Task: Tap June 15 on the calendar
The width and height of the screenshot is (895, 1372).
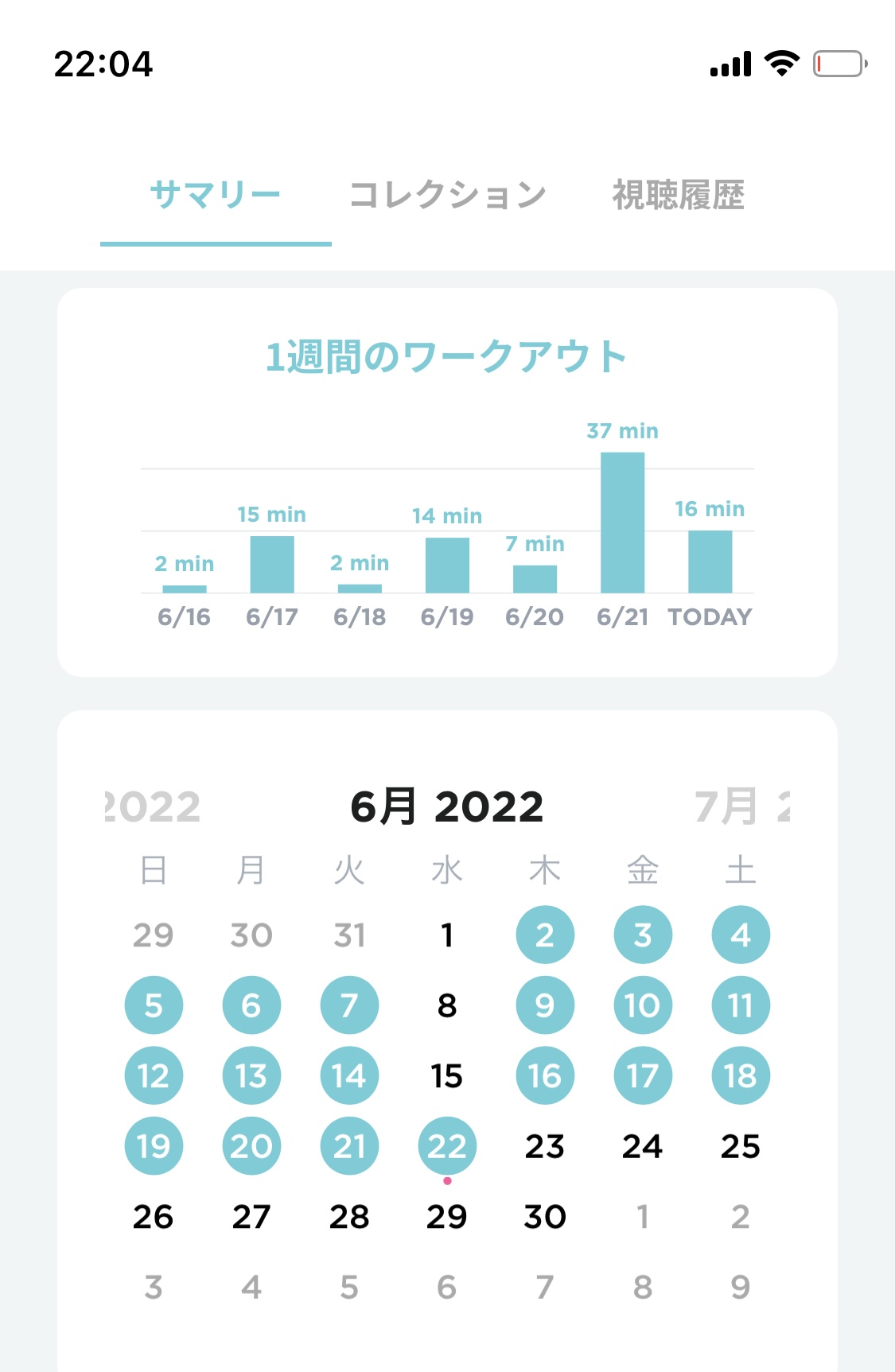Action: tap(447, 1076)
